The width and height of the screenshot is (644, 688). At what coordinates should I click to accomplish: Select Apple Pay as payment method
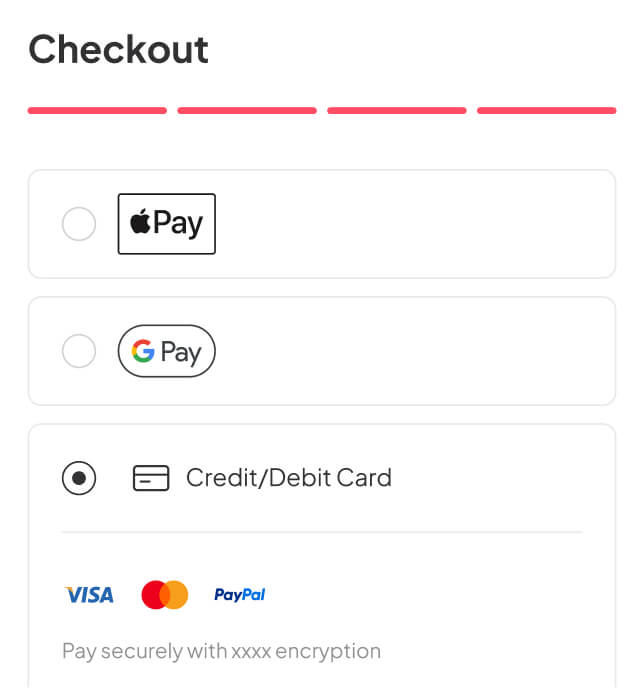coord(79,224)
